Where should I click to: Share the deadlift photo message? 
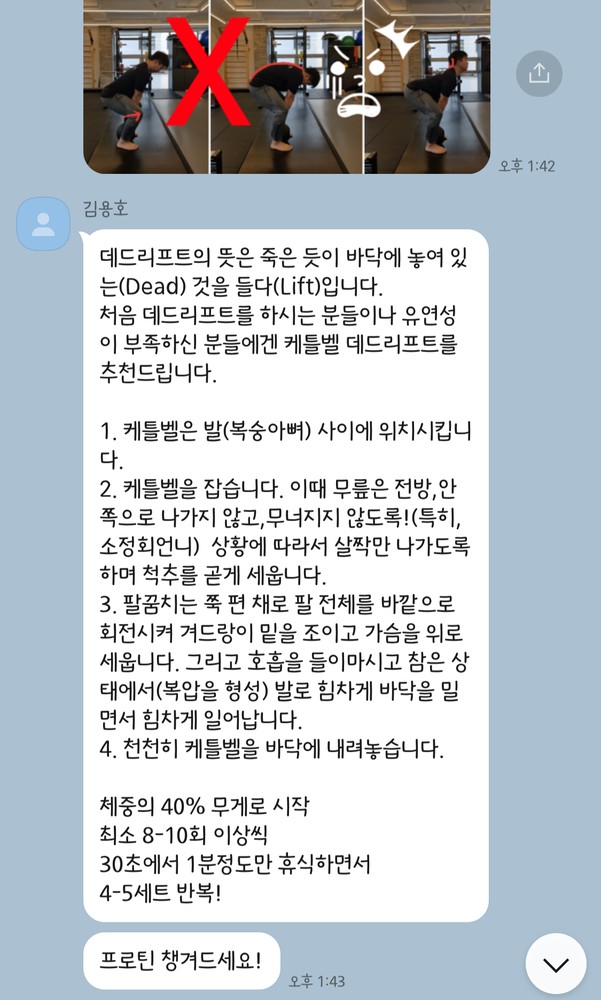click(x=539, y=73)
